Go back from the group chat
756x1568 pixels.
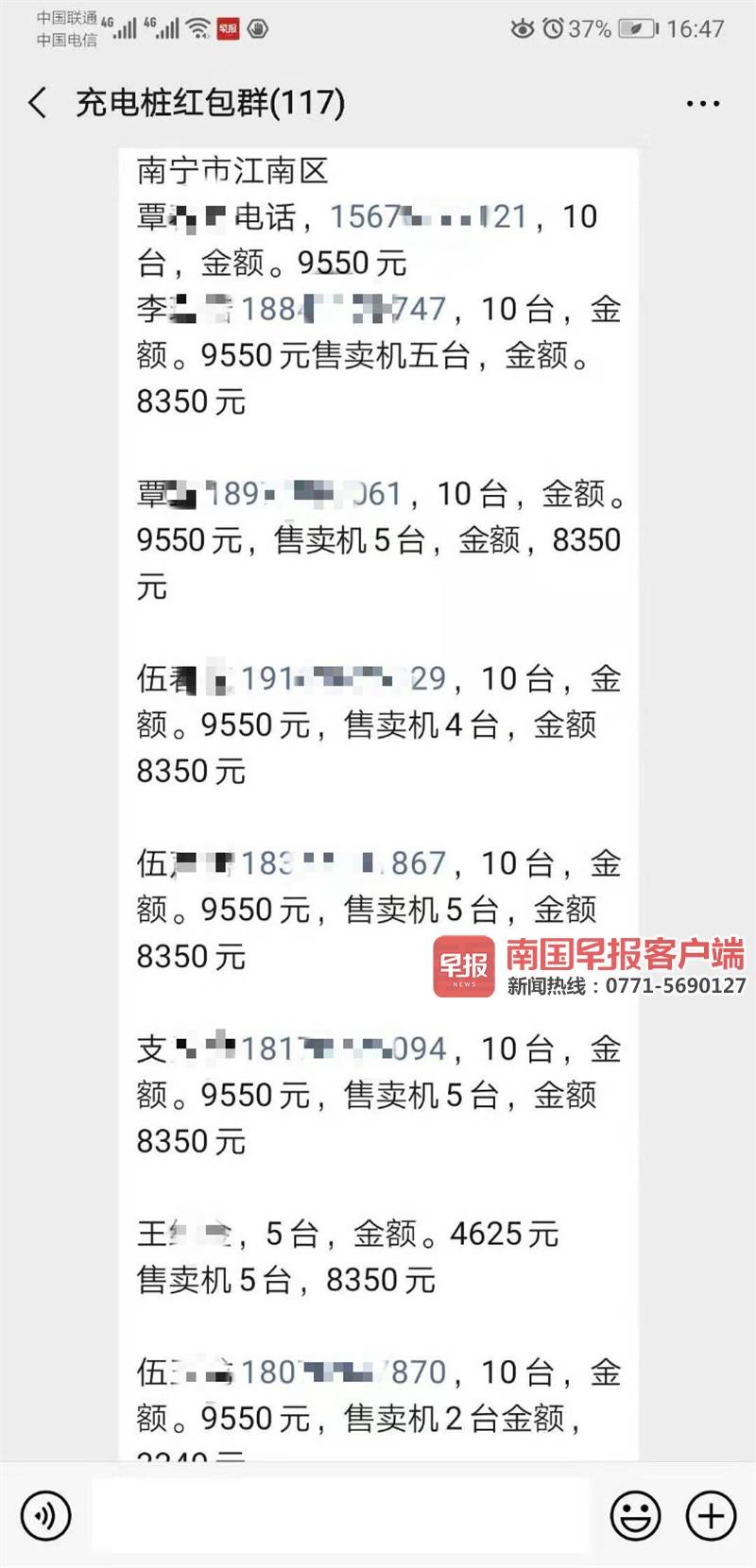pyautogui.click(x=38, y=102)
